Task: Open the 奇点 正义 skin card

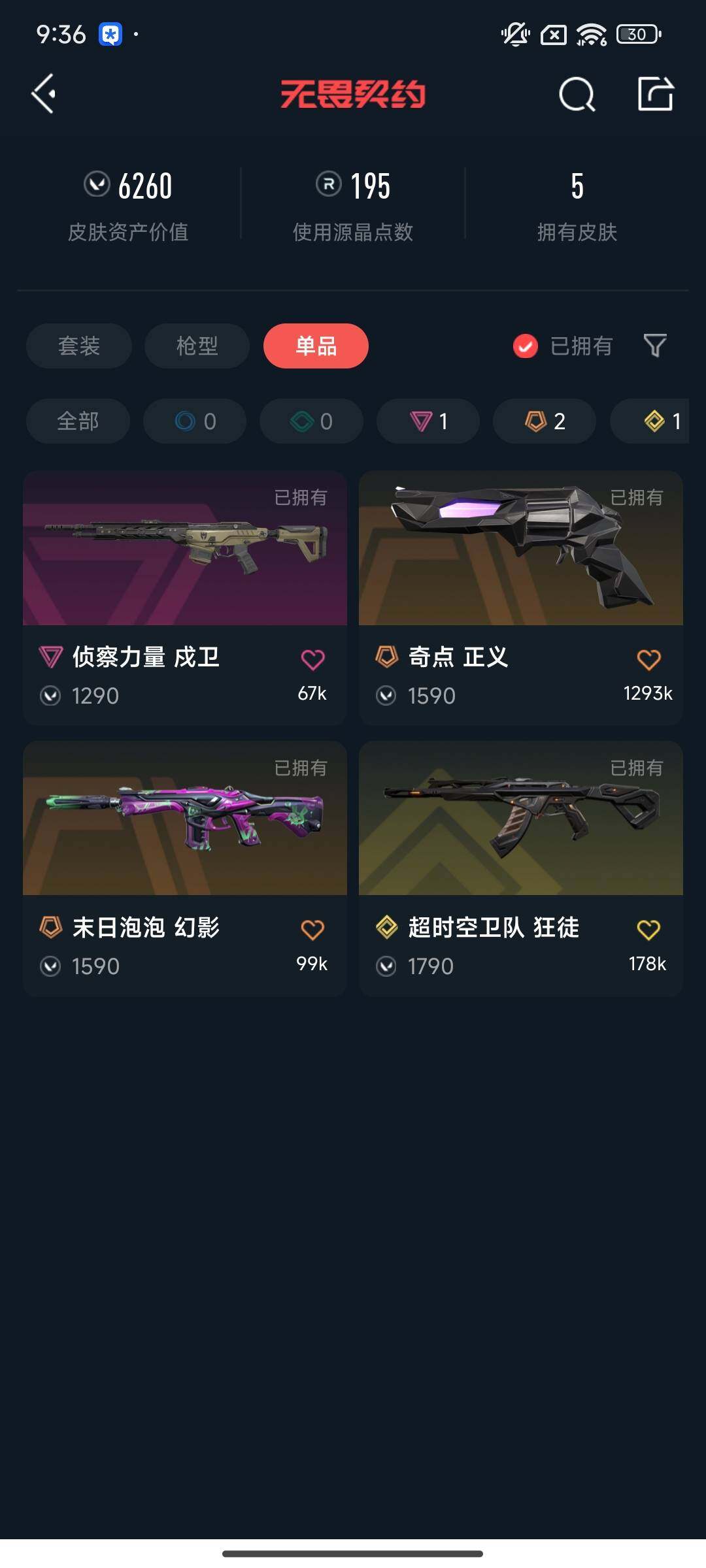Action: [x=521, y=549]
